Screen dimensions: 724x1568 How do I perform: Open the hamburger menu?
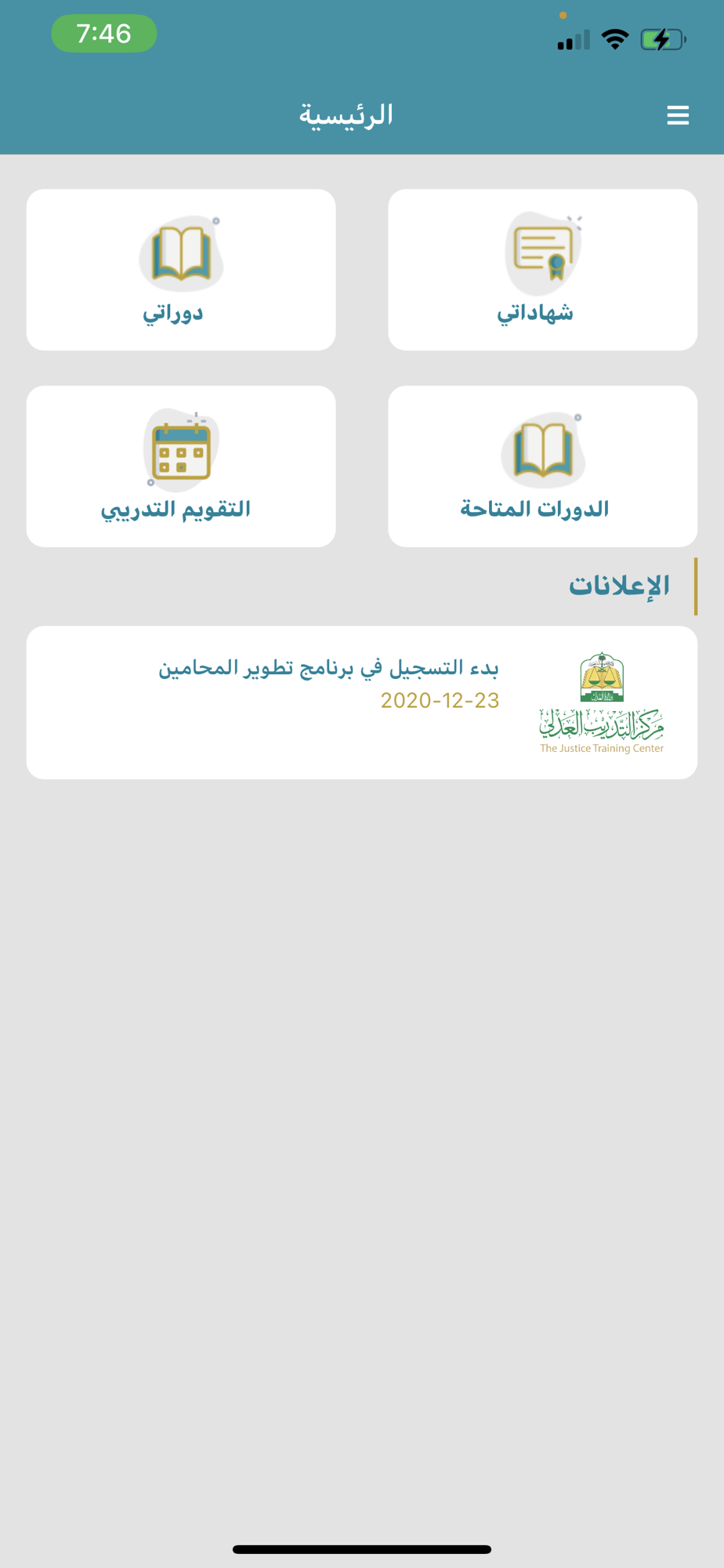[678, 115]
